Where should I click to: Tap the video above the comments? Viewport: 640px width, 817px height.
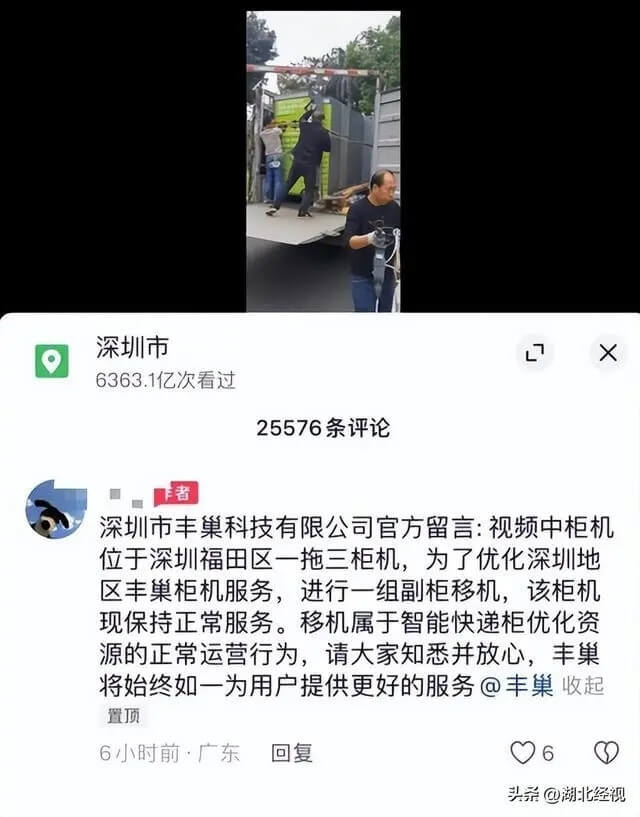[x=322, y=160]
